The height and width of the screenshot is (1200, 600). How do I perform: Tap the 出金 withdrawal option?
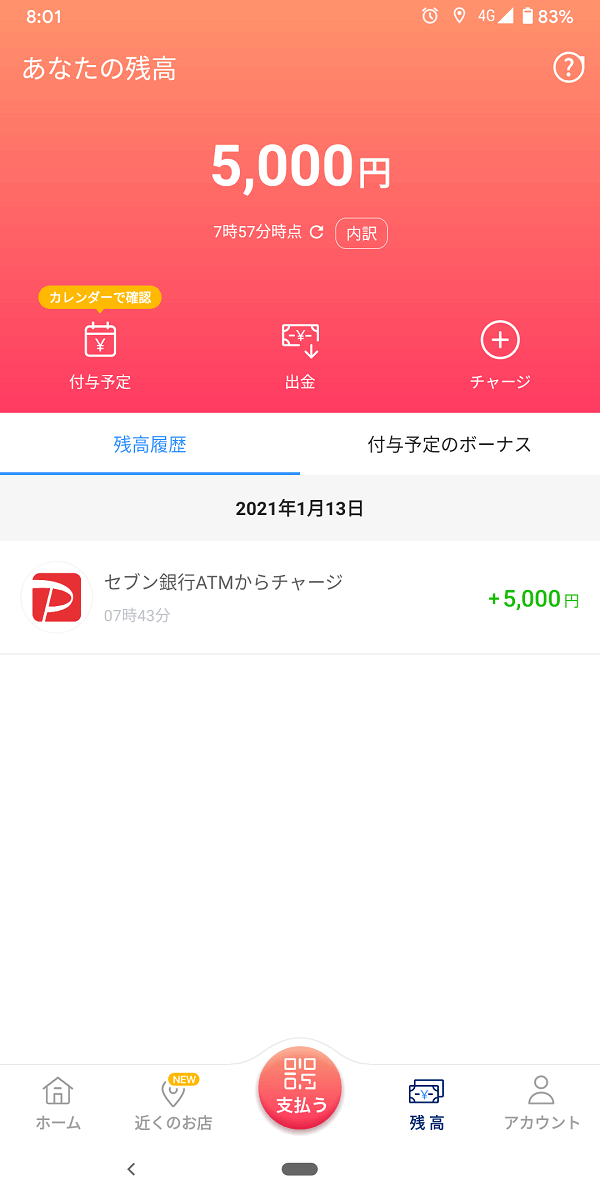300,355
